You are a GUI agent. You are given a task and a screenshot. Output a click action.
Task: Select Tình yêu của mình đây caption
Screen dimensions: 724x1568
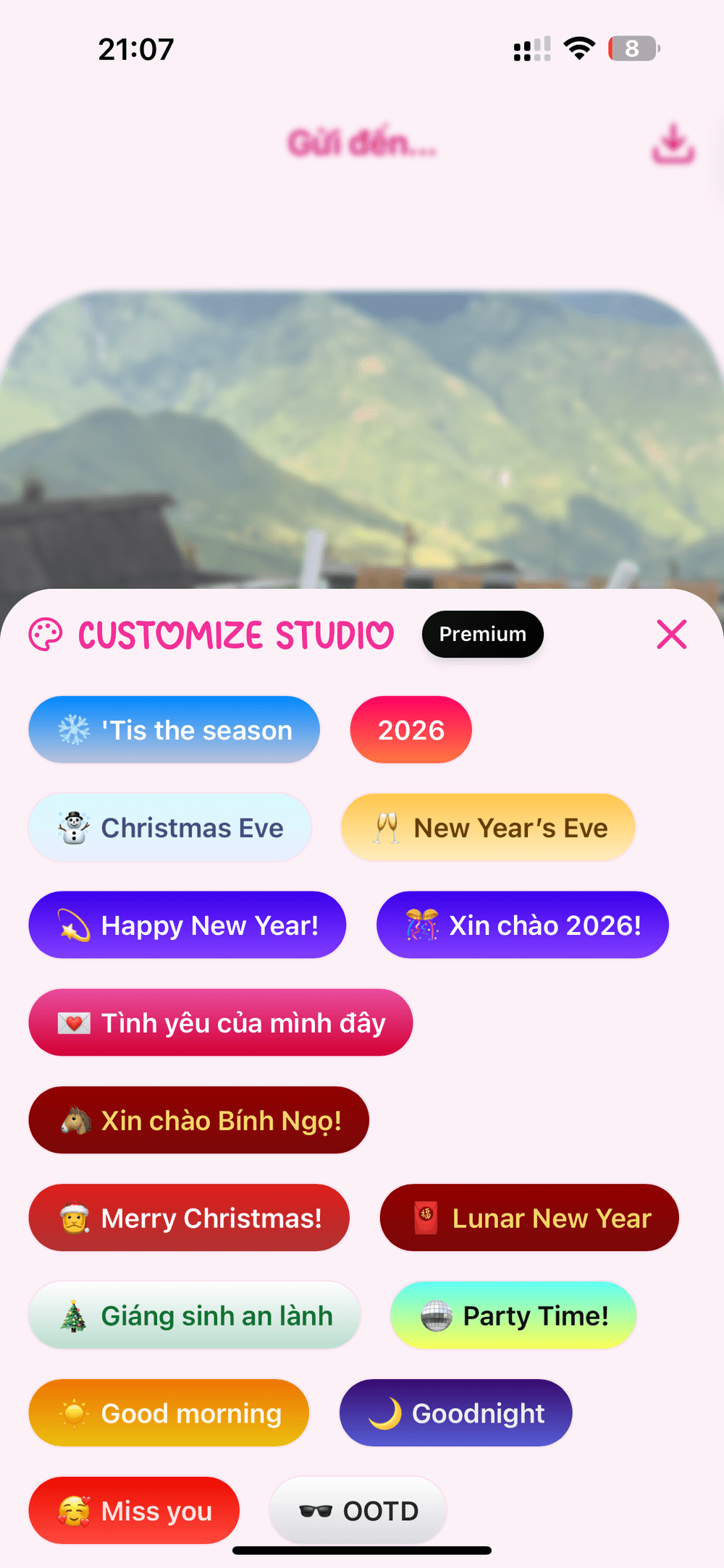point(220,1023)
